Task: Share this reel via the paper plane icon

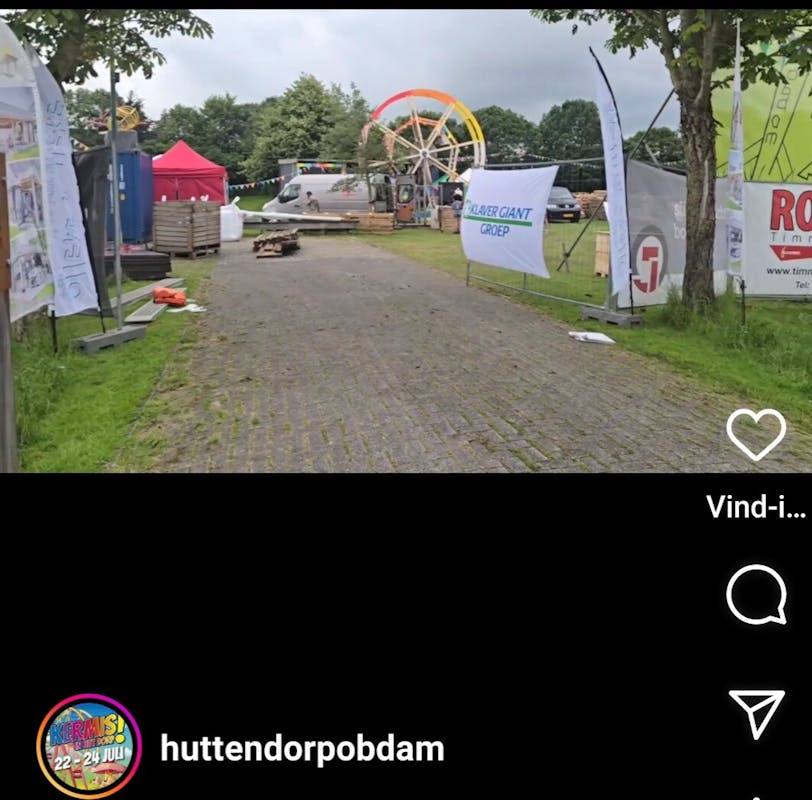Action: point(756,711)
